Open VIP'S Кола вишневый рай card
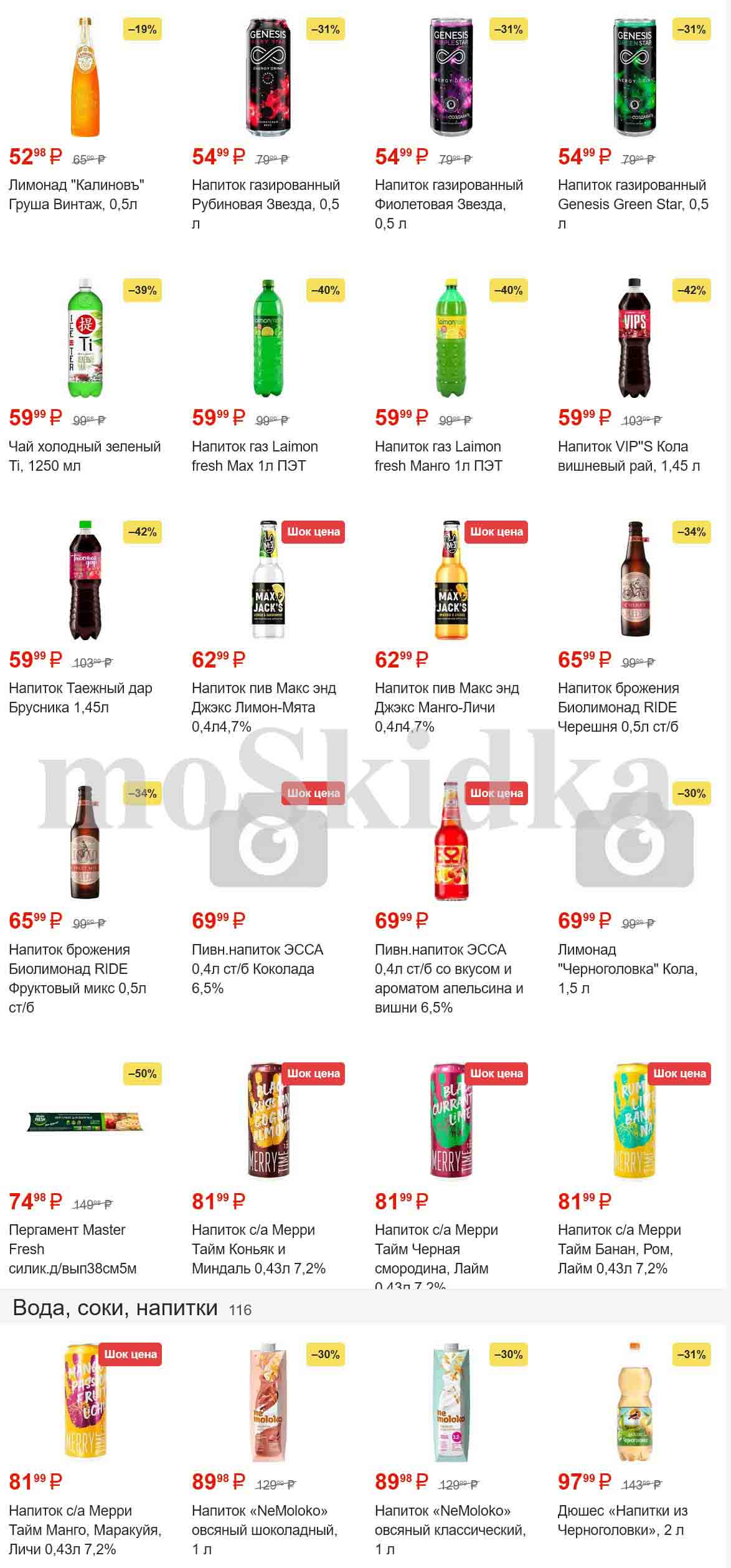The height and width of the screenshot is (1568, 731). [x=634, y=339]
